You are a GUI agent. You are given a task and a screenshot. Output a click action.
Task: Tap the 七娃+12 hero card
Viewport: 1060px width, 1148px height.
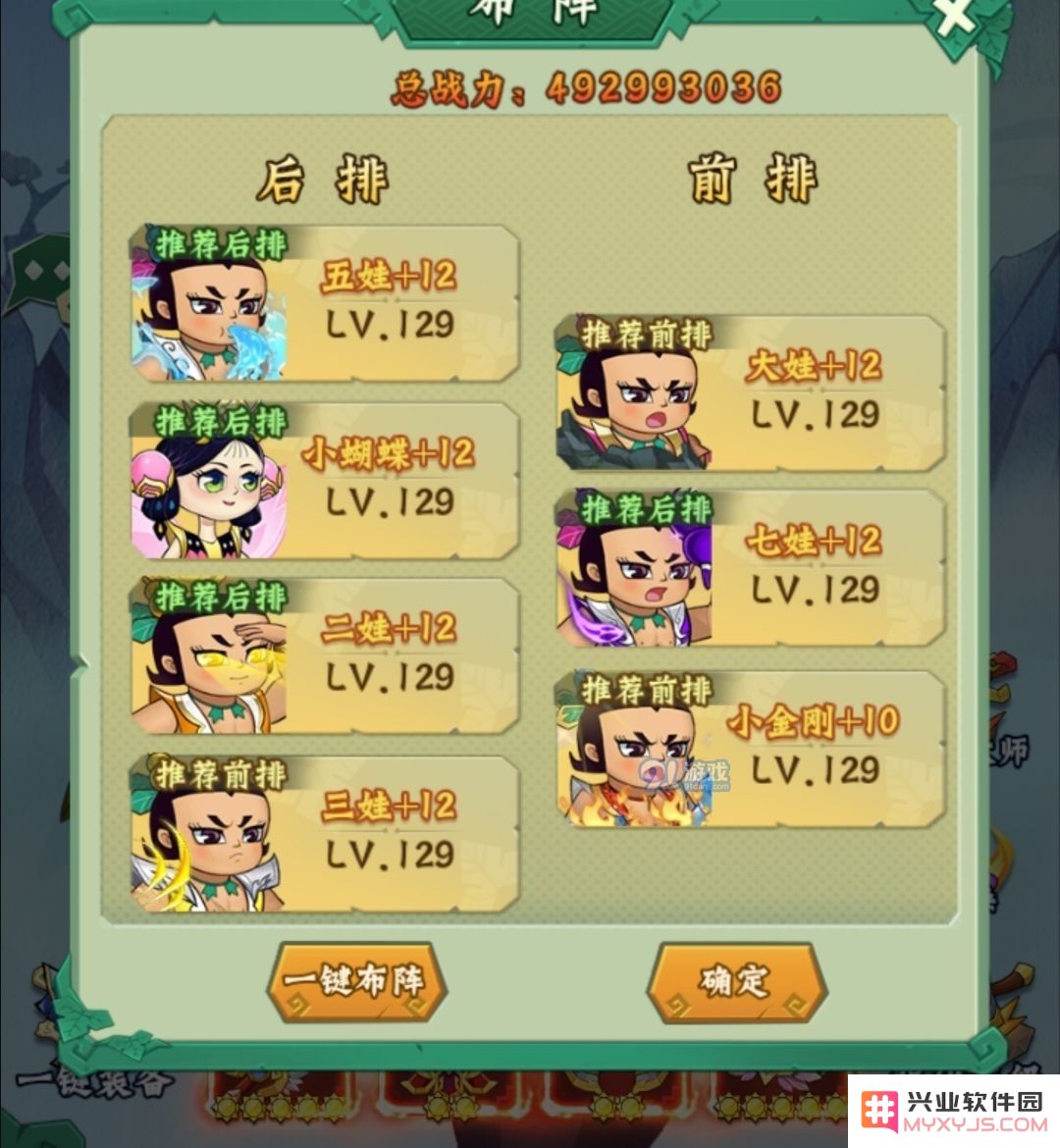pos(750,569)
